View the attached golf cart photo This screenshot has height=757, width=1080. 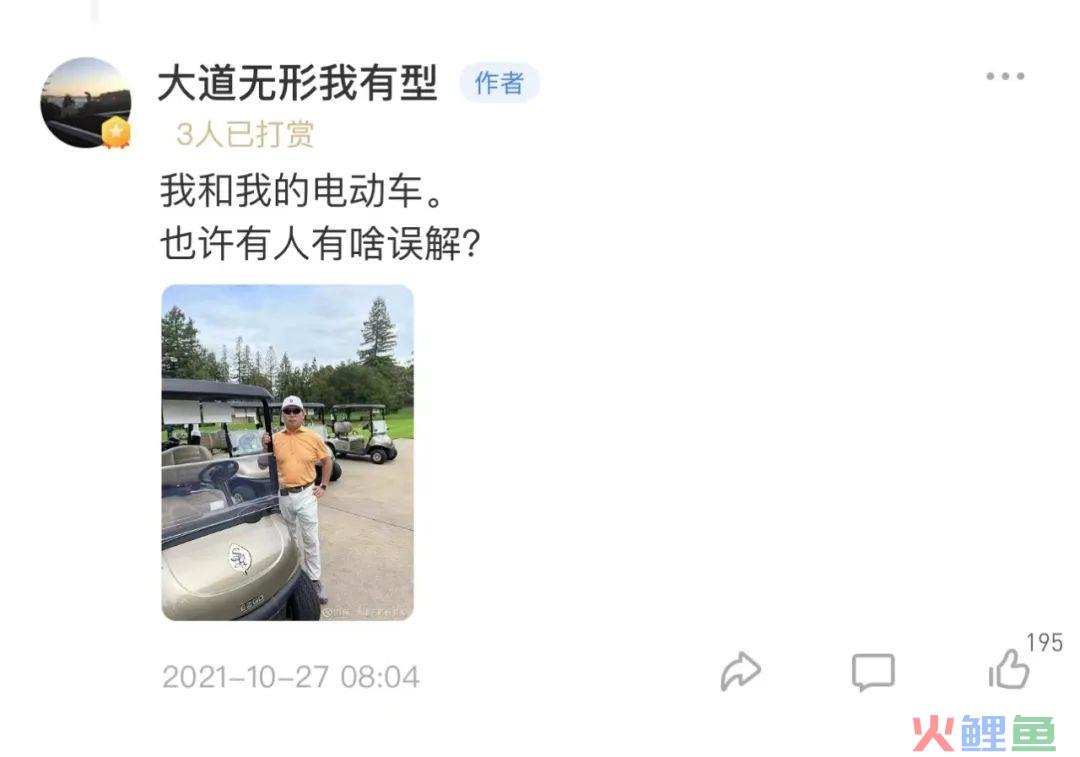pos(287,452)
